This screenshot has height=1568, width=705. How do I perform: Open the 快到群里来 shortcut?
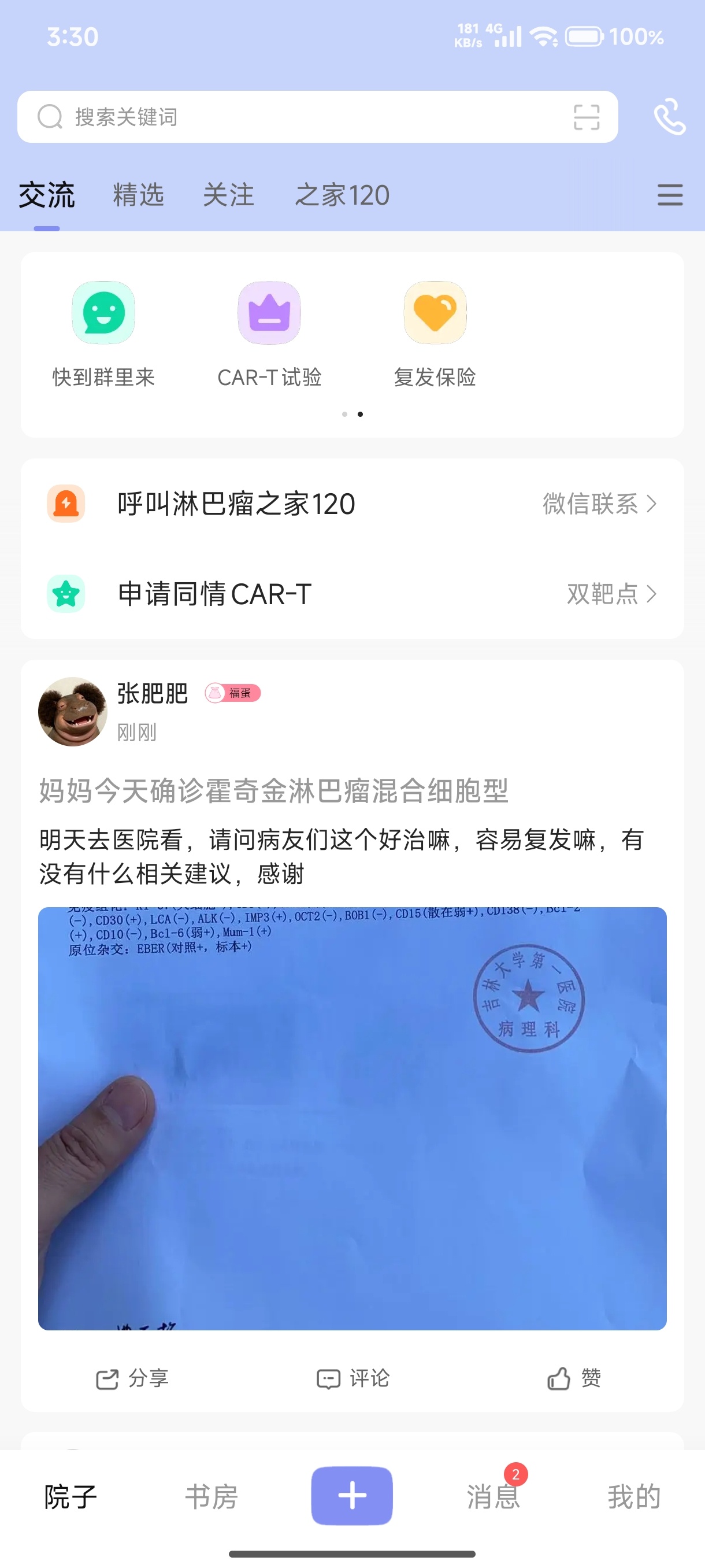click(x=103, y=334)
